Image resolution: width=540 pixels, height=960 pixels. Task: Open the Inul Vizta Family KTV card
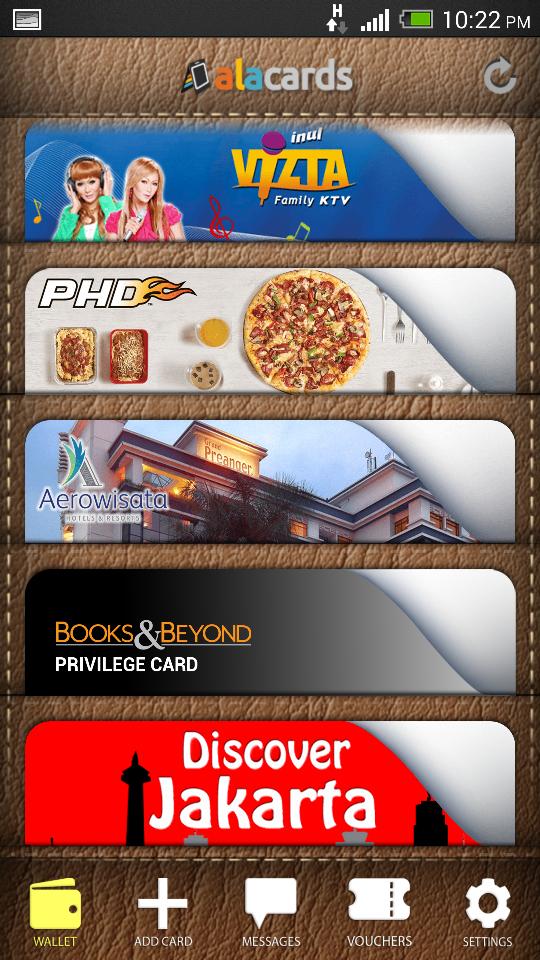point(269,181)
